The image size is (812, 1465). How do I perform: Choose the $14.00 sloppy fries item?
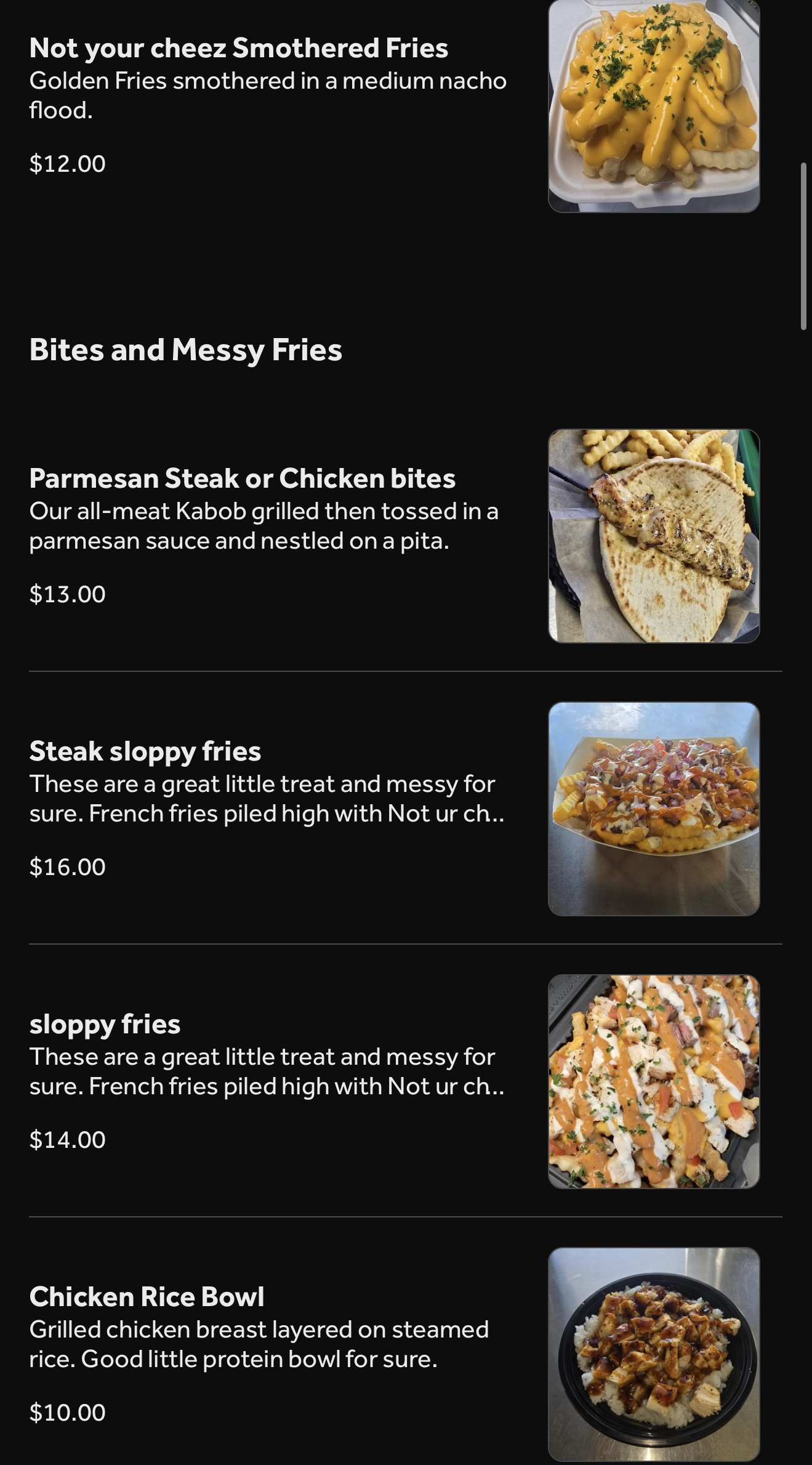point(105,1024)
